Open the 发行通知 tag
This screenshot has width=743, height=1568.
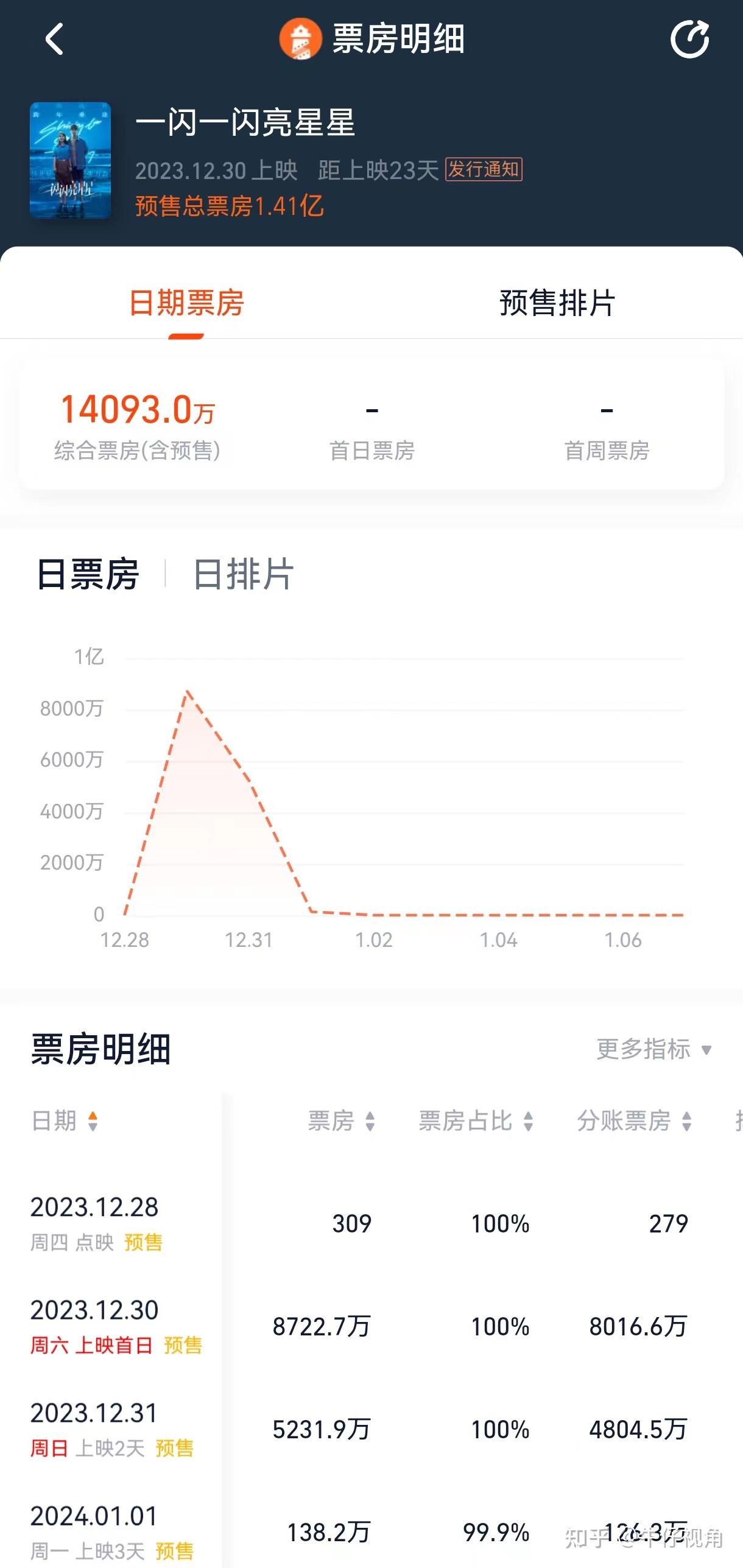tap(484, 169)
